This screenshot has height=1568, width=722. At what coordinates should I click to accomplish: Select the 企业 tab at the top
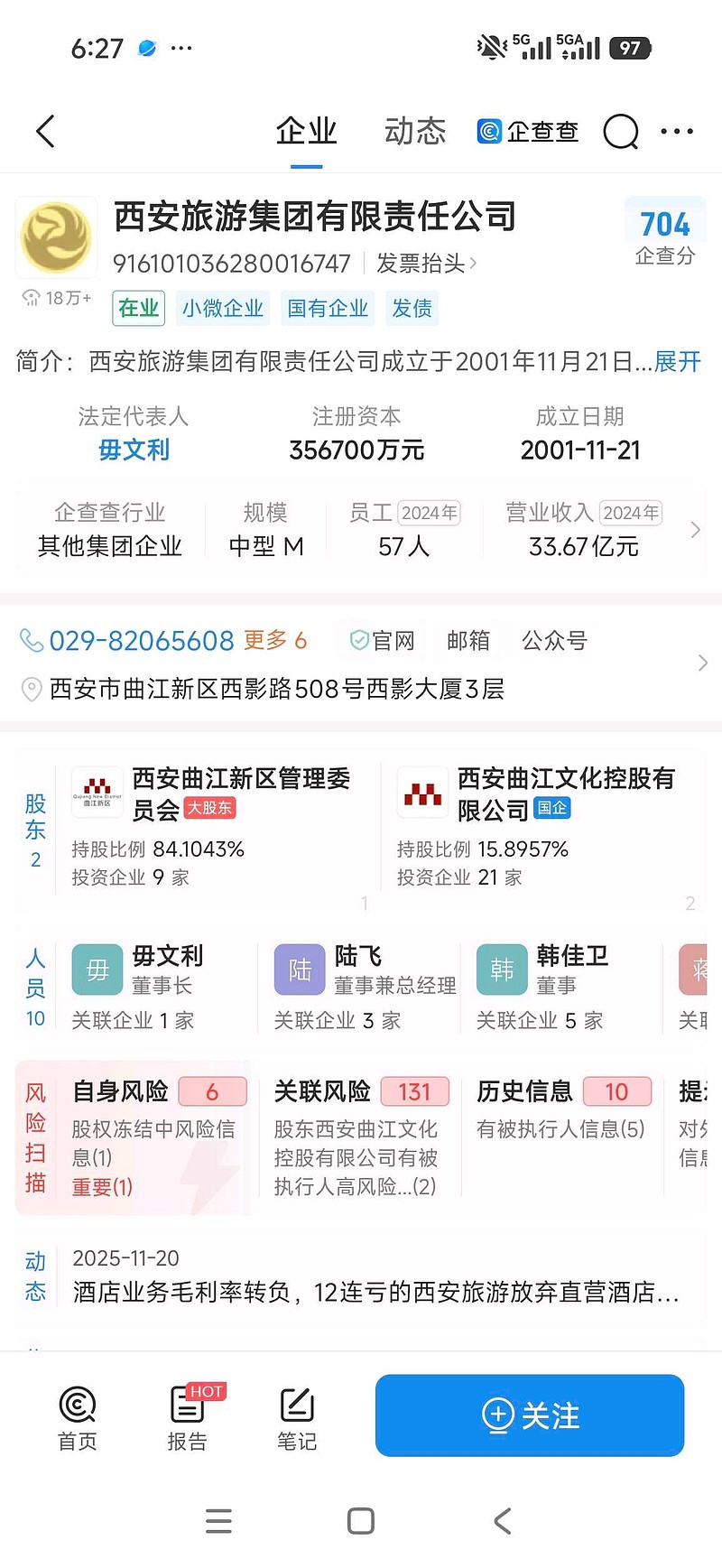306,131
